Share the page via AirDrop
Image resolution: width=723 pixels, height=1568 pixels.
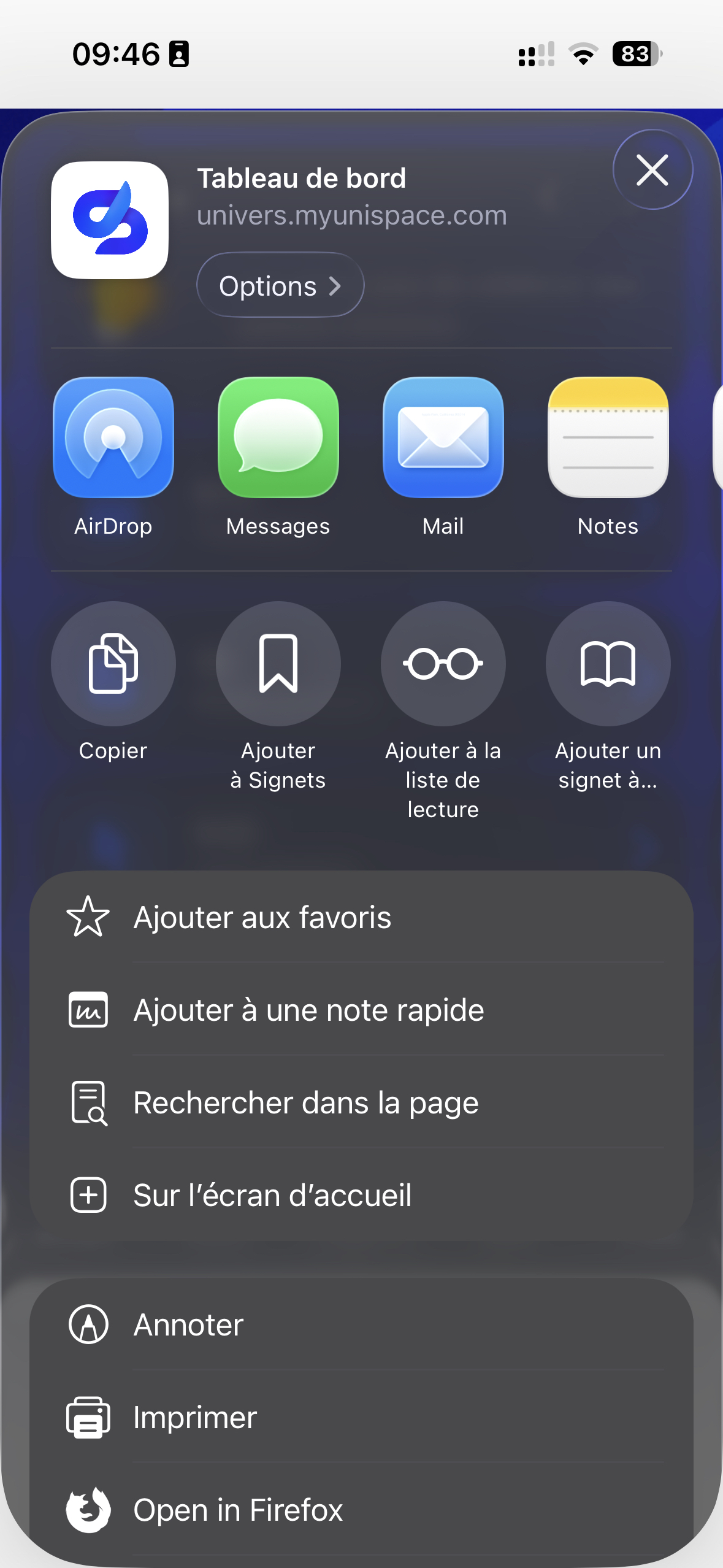[x=113, y=437]
